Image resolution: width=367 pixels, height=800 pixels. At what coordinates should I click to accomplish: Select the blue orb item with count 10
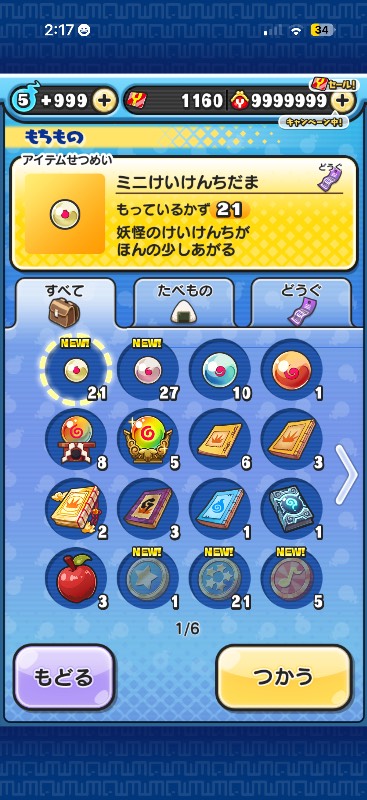coord(219,370)
